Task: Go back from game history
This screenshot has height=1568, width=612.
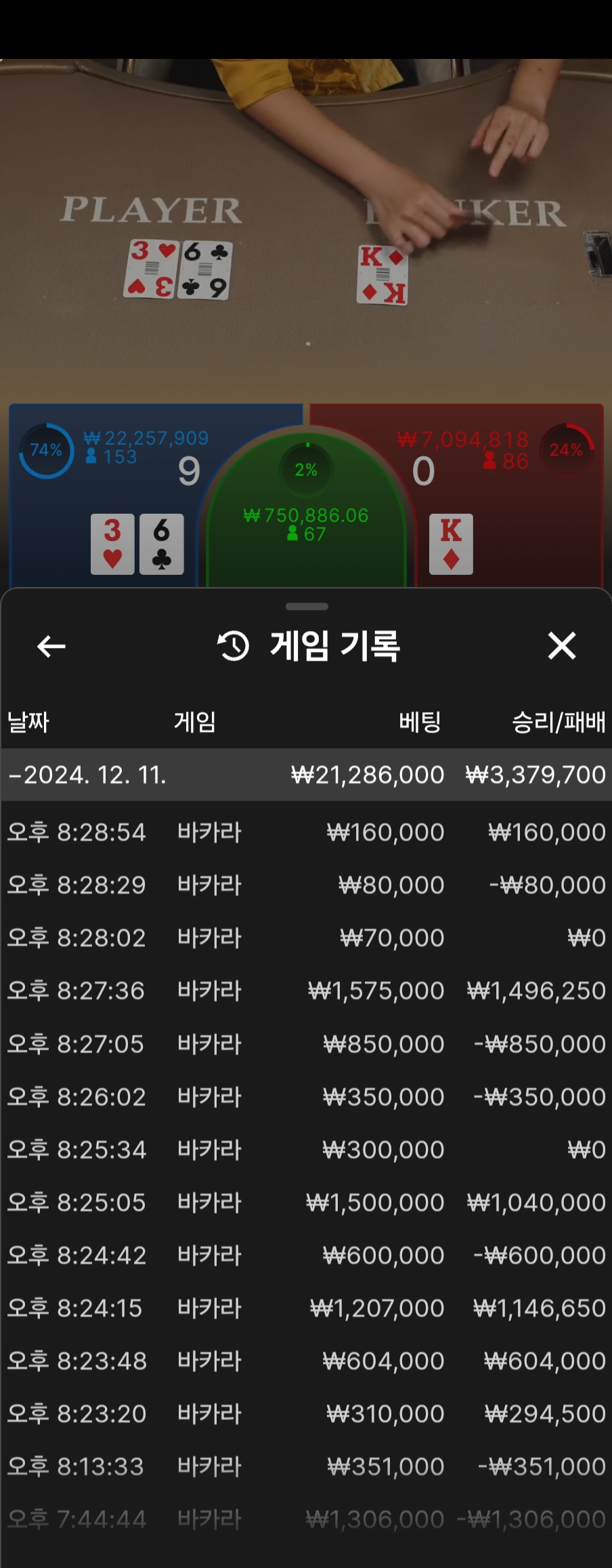Action: [x=51, y=647]
